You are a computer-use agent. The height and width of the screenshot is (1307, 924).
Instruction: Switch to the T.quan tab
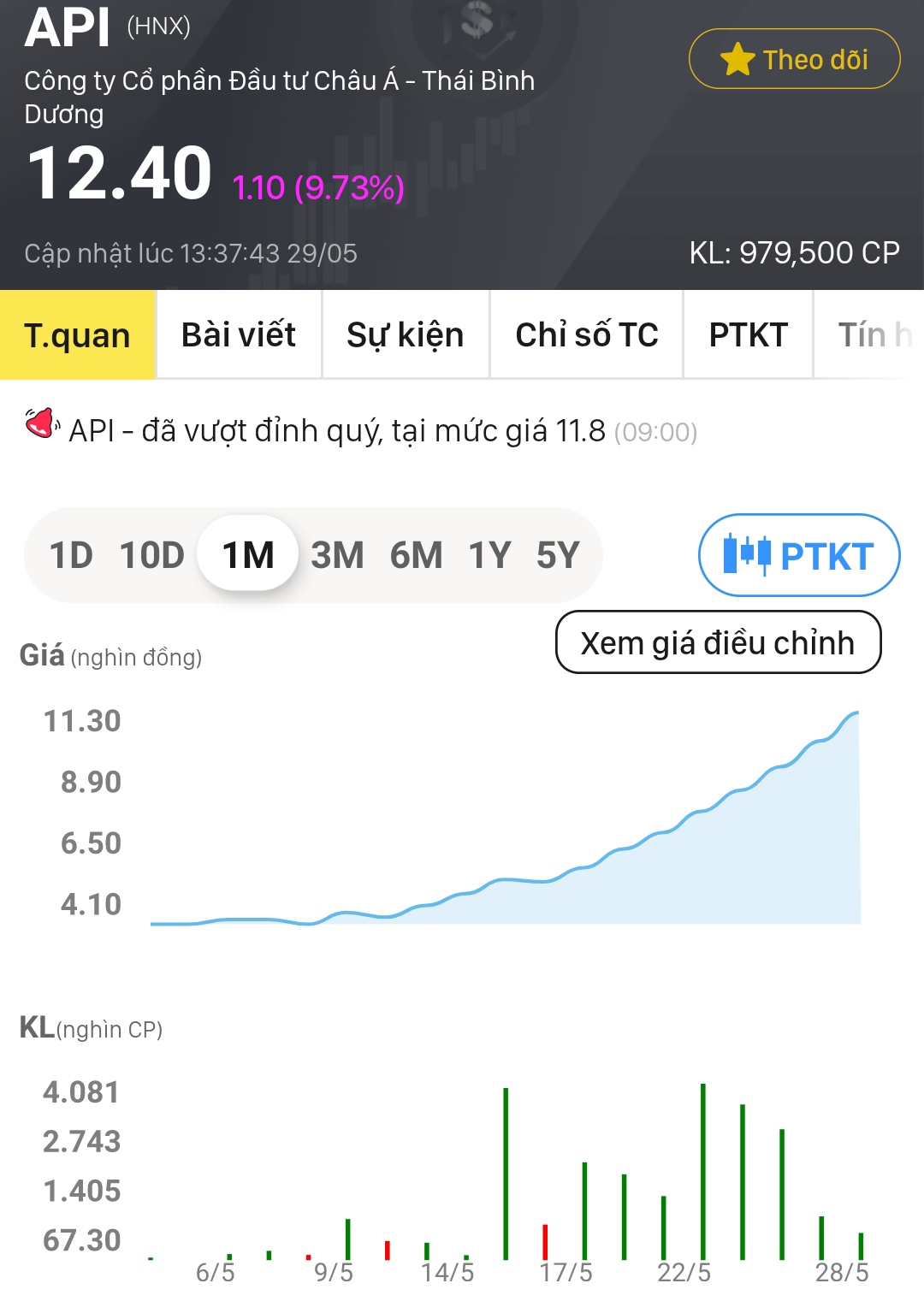(77, 335)
